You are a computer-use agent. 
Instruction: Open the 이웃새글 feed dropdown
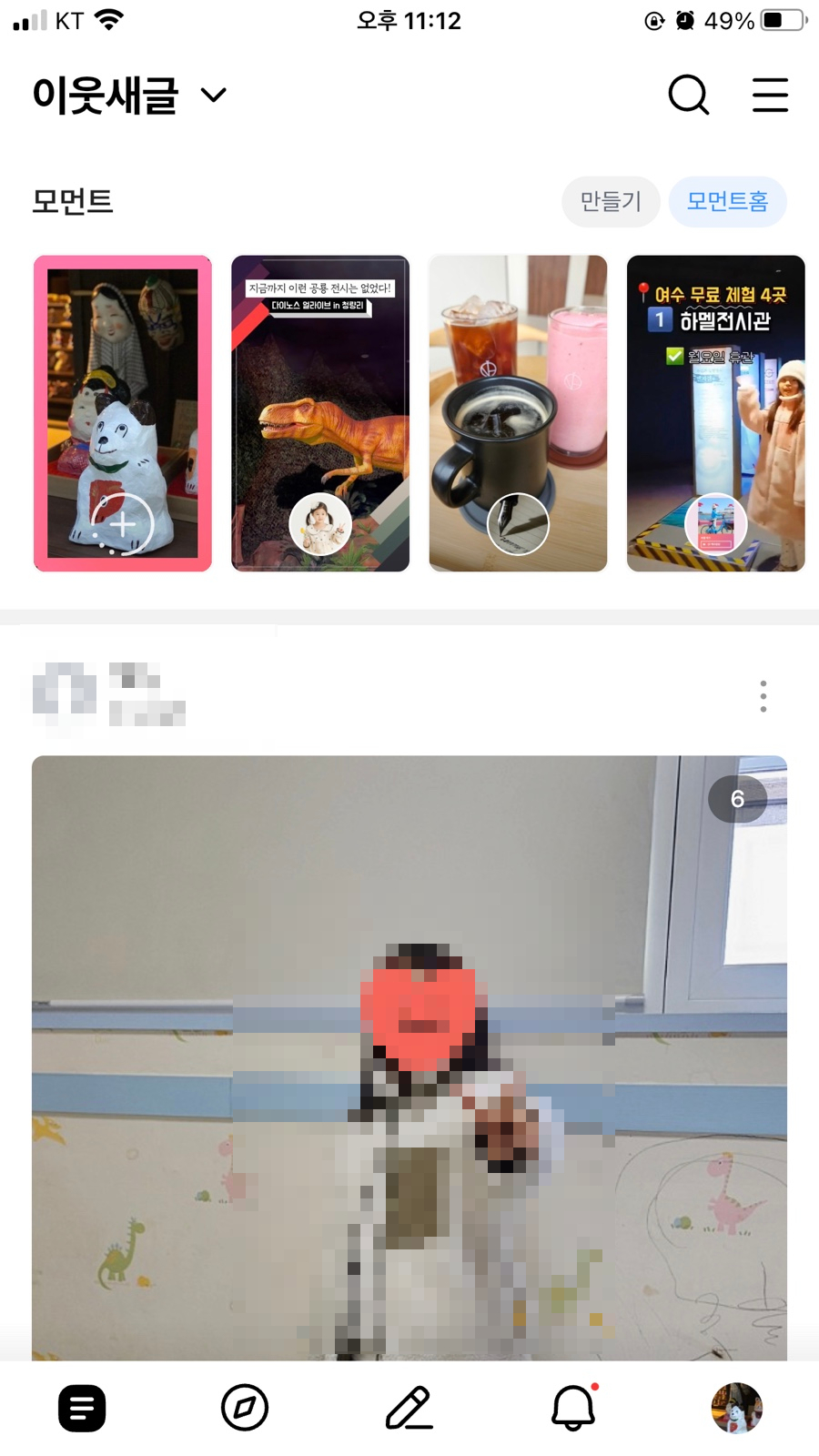point(129,95)
